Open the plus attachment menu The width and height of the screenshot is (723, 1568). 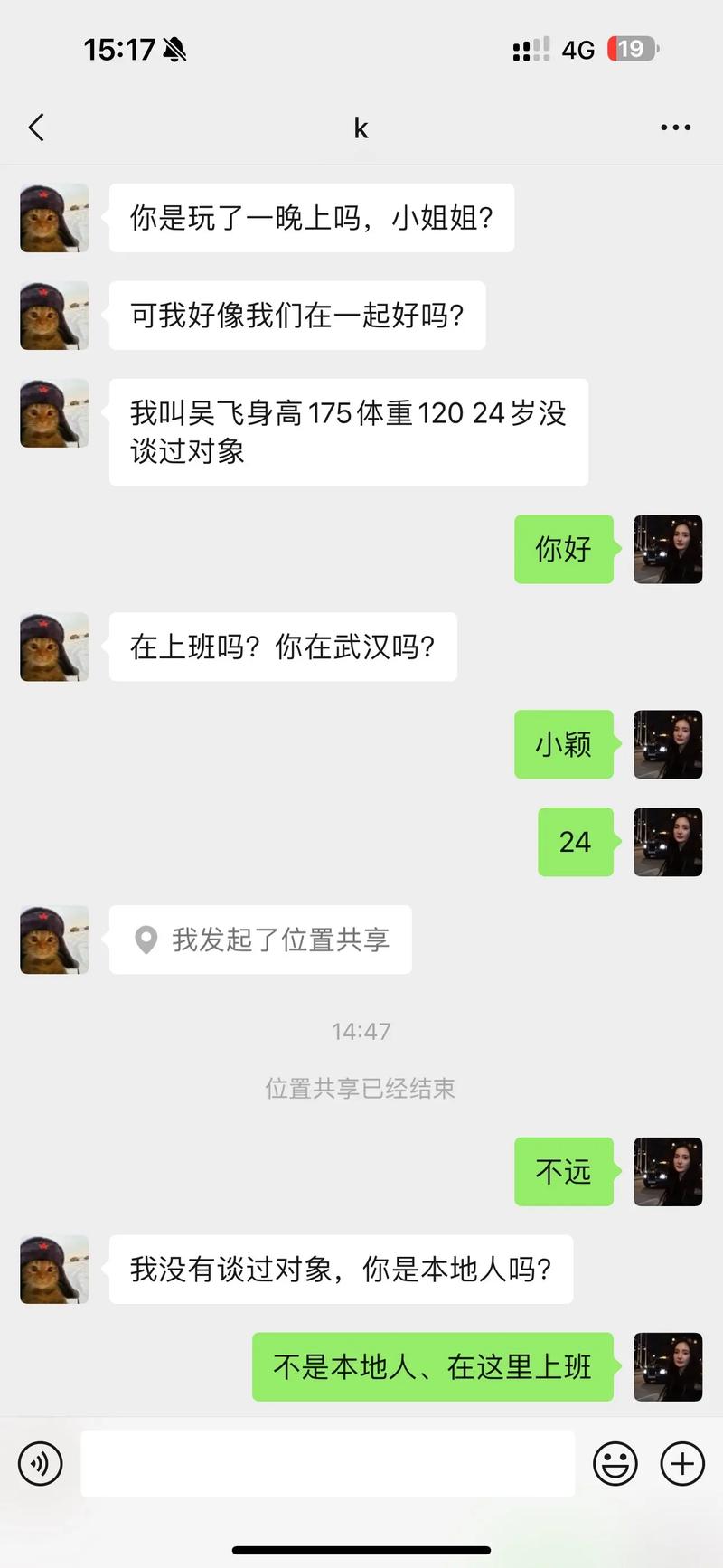coord(682,1463)
